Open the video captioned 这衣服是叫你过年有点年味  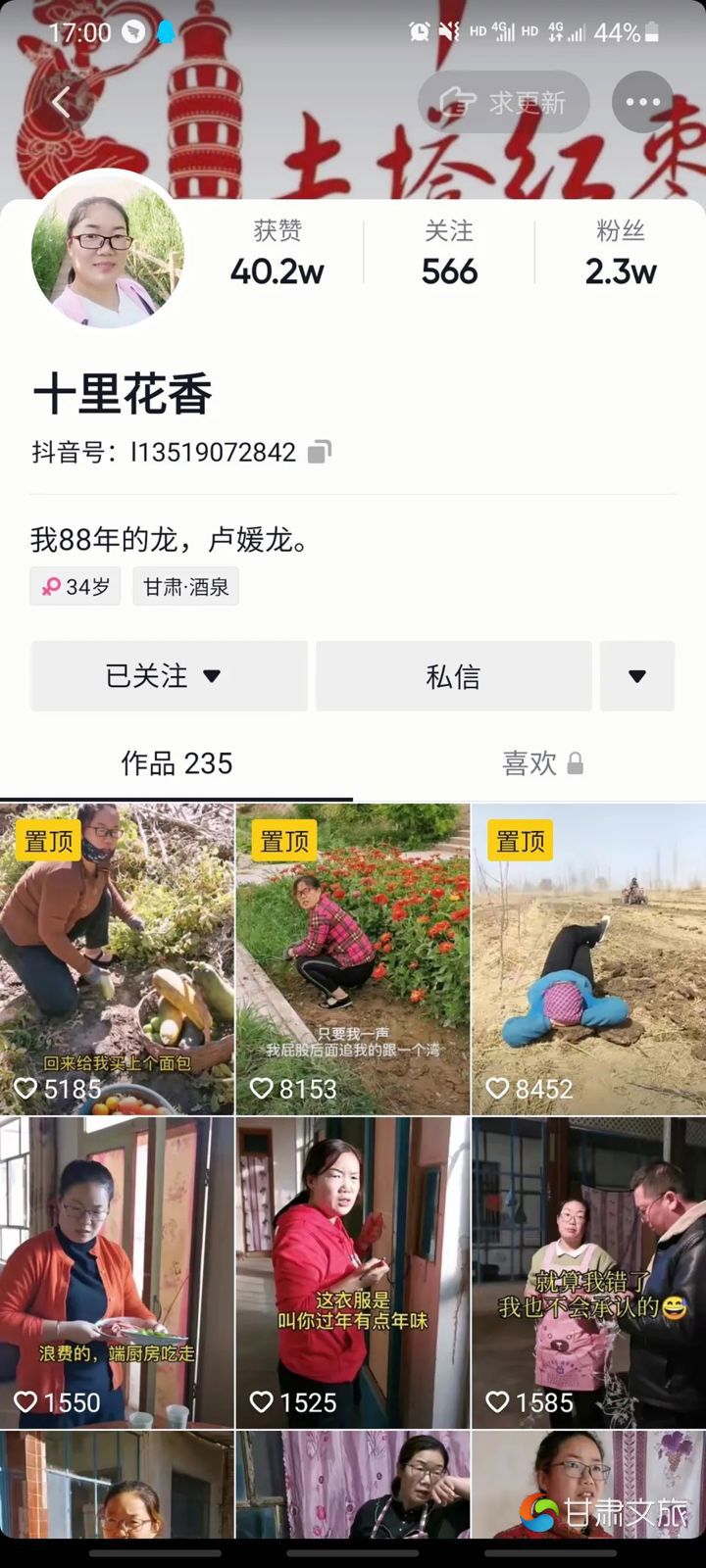coord(353,1272)
